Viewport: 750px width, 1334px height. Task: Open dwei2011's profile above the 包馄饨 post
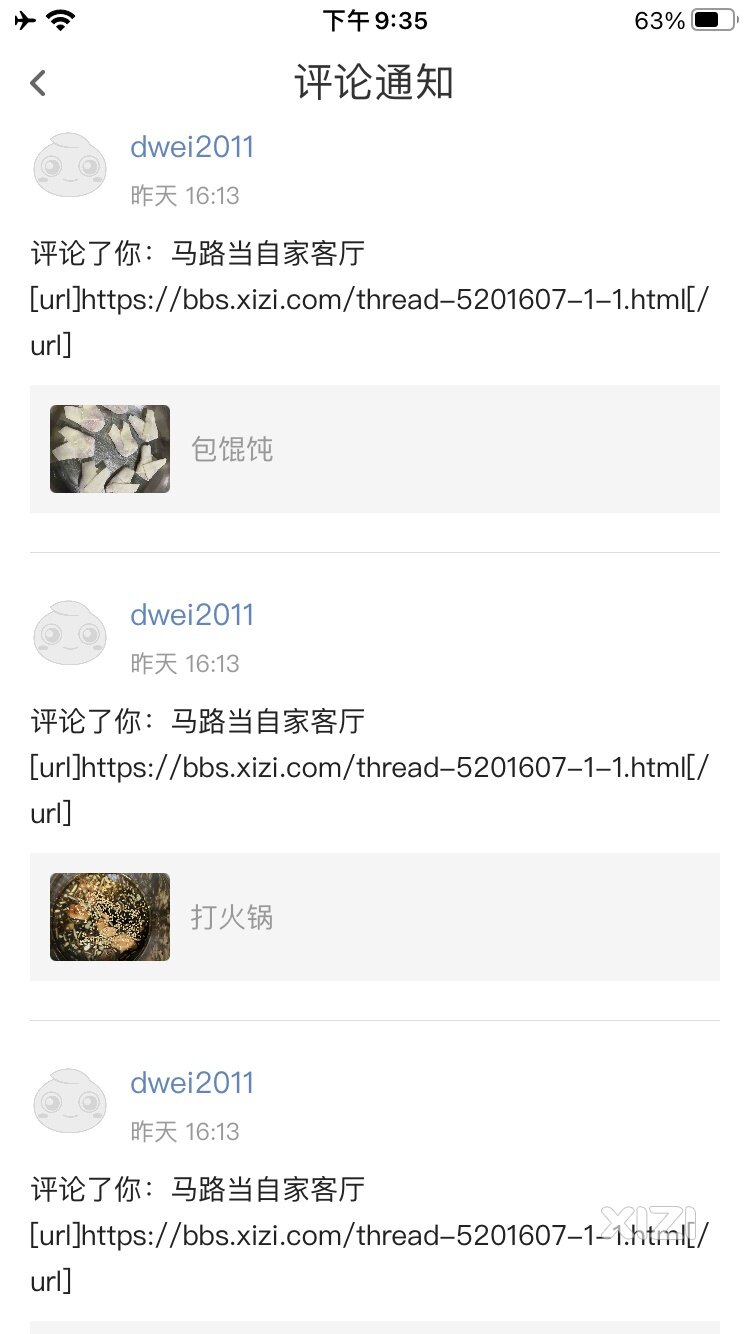(192, 147)
